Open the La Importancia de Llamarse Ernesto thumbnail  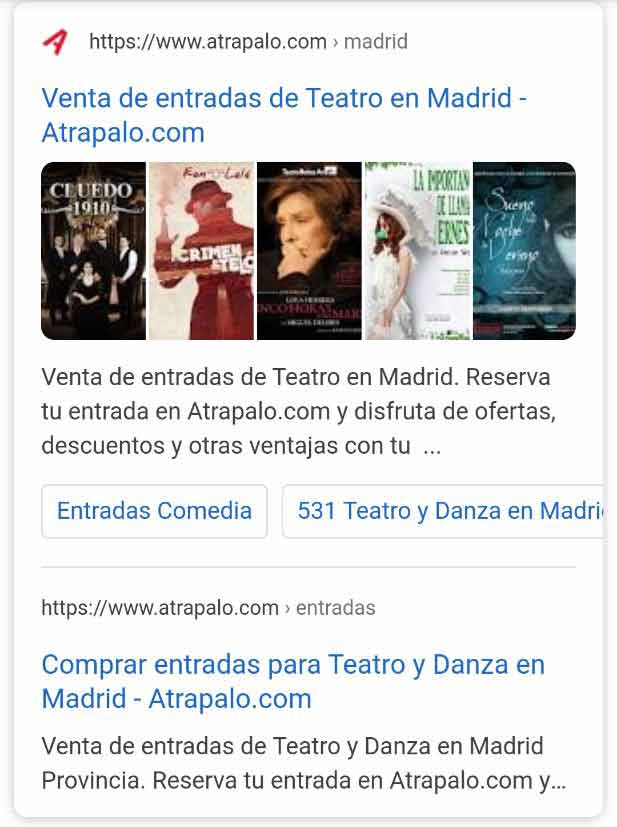[x=417, y=251]
